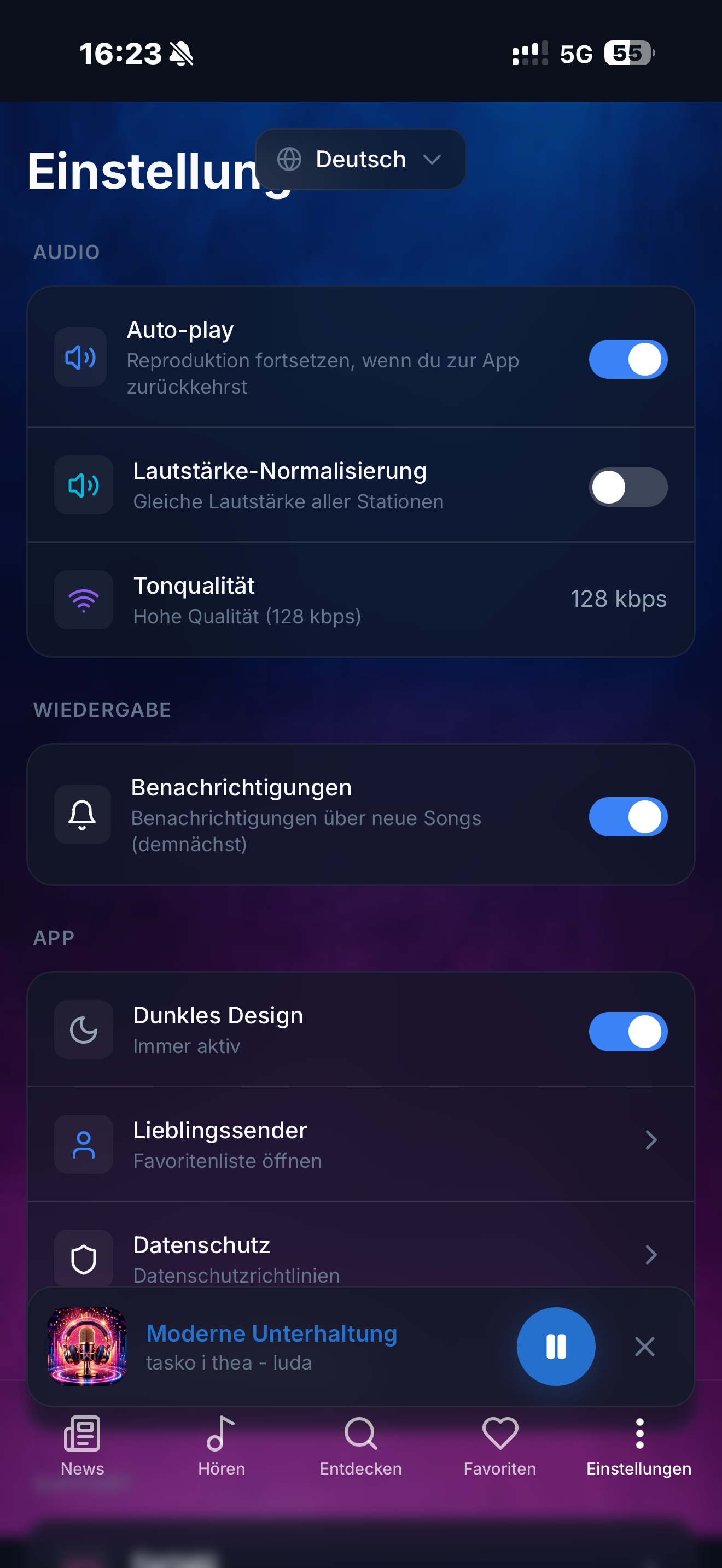
Task: Switch to the Favoriten tab
Action: pos(500,1446)
